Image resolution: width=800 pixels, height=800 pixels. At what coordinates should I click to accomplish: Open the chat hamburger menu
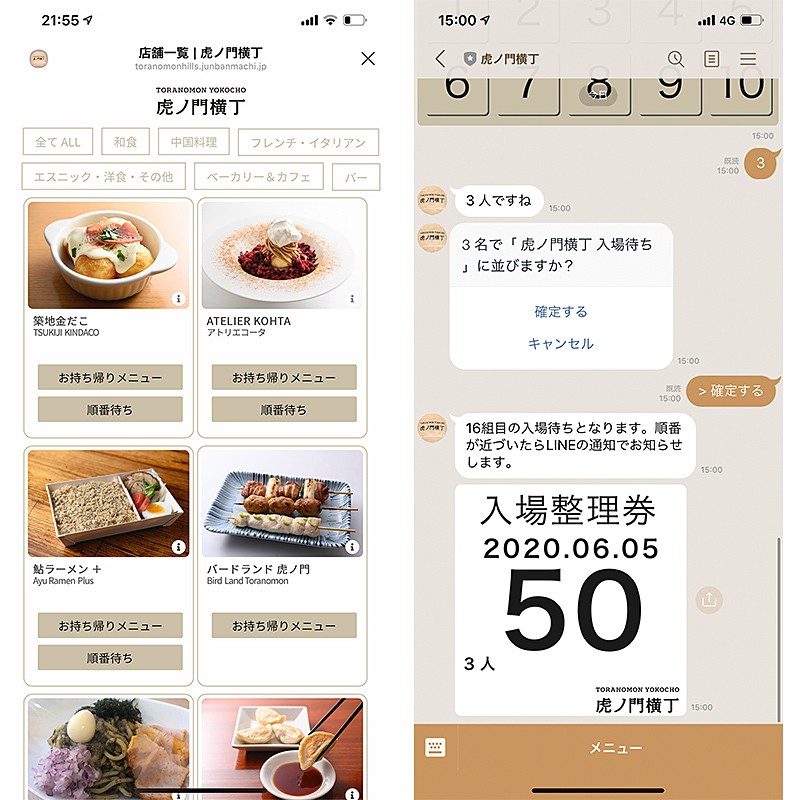[748, 59]
